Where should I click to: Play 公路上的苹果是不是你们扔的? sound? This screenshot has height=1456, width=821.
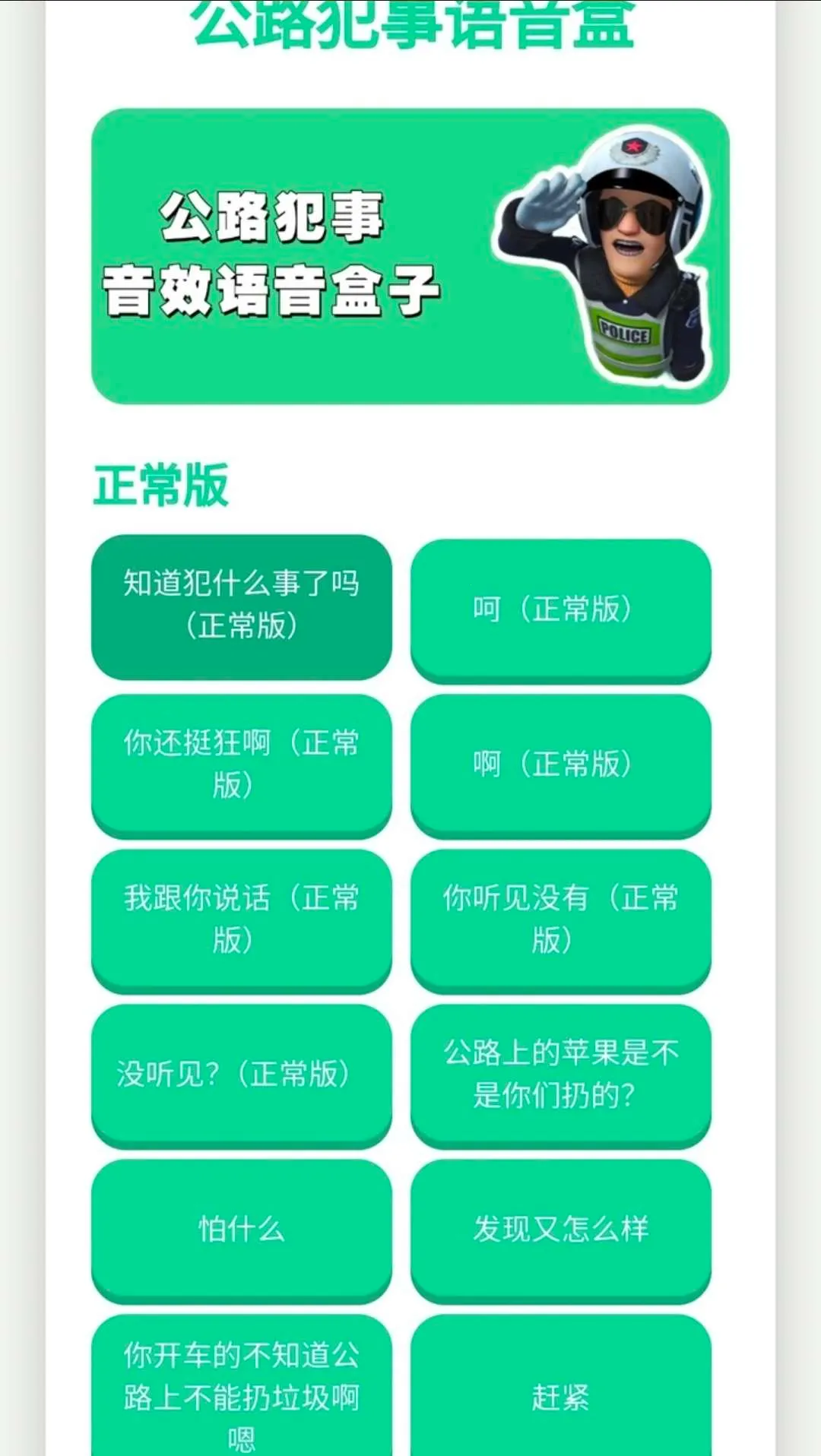560,1075
